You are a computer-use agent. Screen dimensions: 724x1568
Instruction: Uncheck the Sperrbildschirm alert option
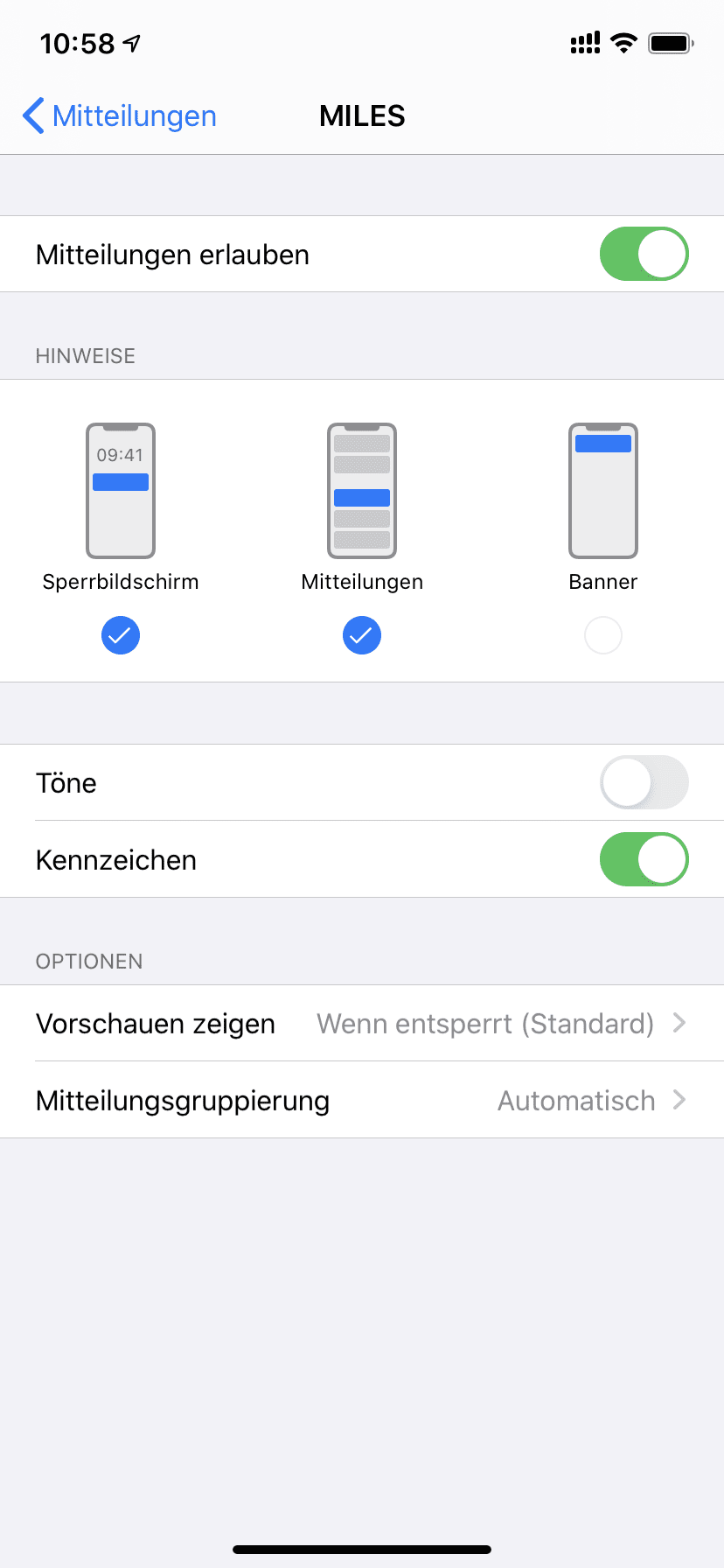click(121, 635)
